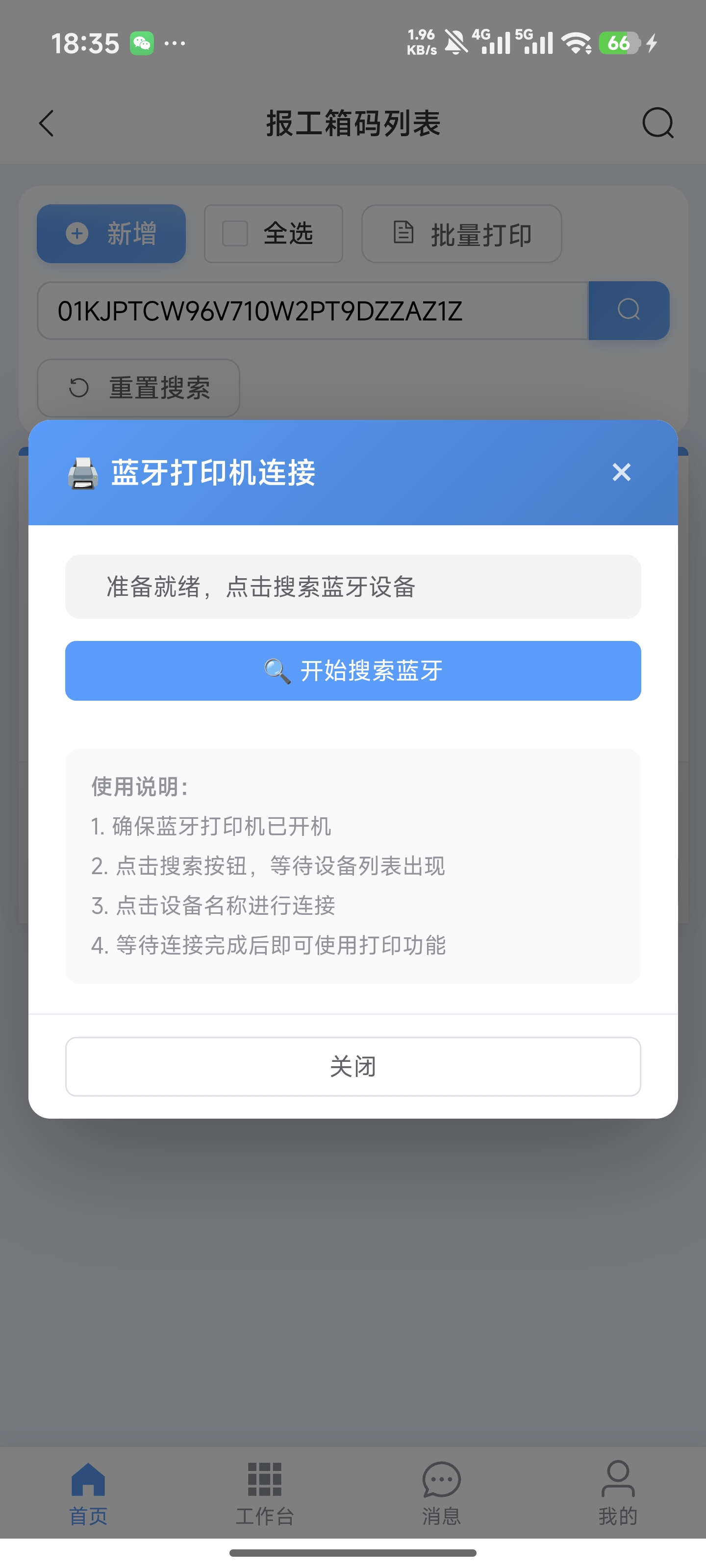Open the 工作台 tab
Screen dimensions: 706x1568
(264, 1492)
